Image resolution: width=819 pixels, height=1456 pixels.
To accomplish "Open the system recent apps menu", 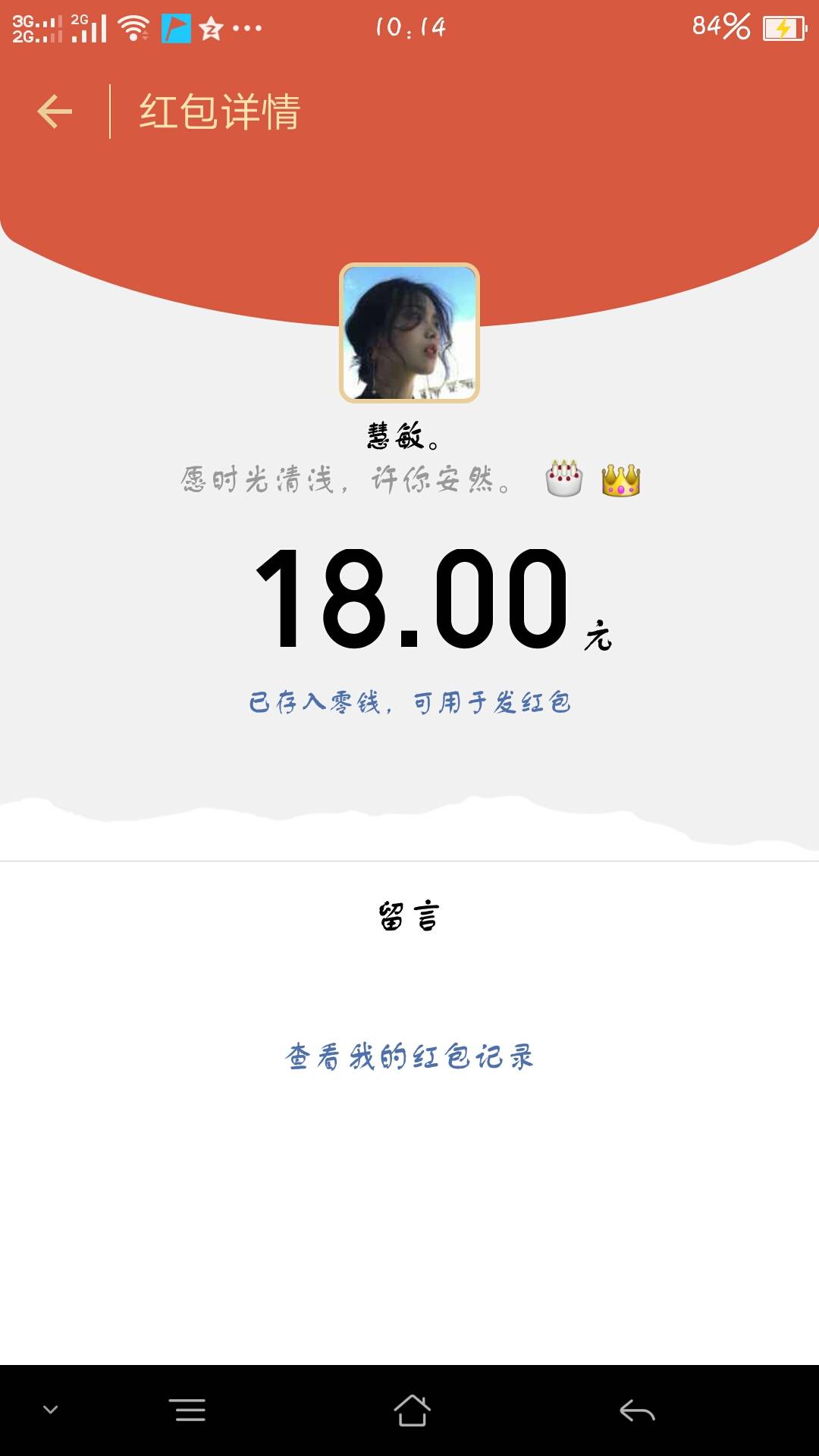I will (187, 1410).
